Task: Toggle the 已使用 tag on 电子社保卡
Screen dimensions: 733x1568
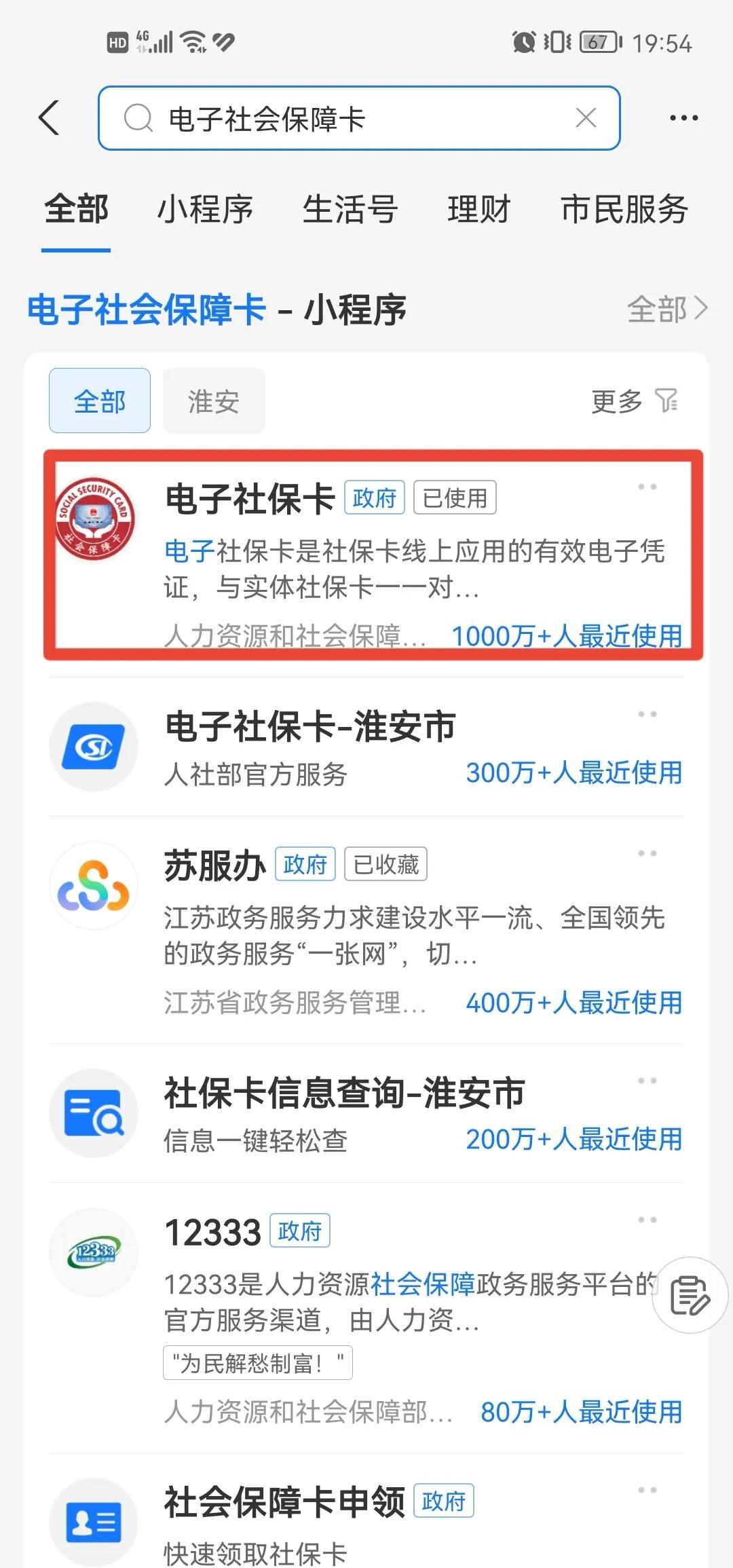Action: 455,497
